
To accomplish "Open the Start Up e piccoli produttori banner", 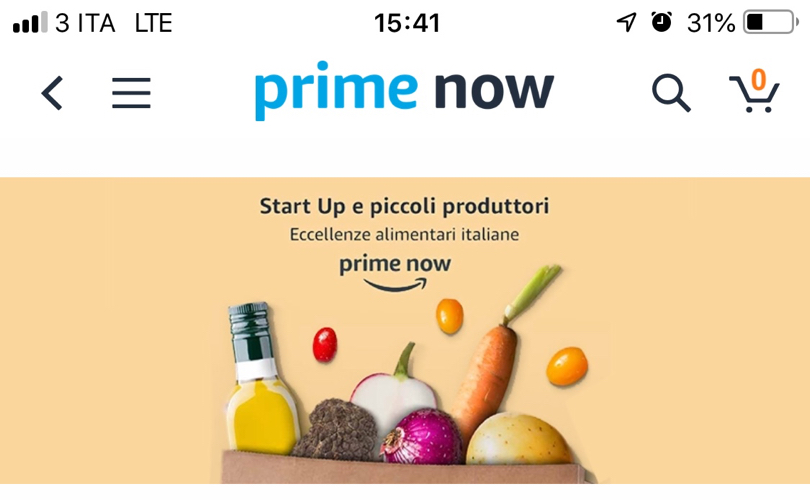I will (405, 330).
